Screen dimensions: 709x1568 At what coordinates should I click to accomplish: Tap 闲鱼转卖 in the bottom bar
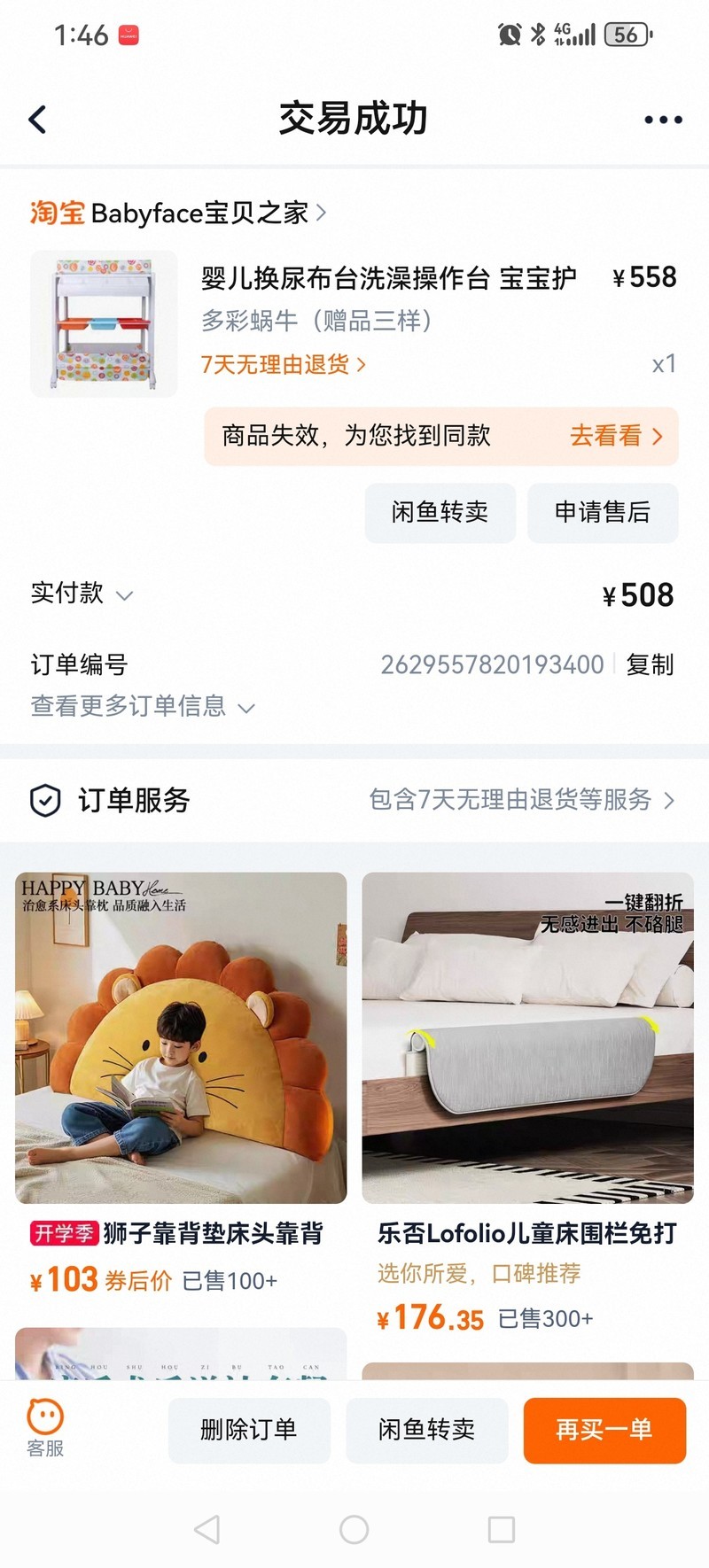pyautogui.click(x=426, y=1430)
